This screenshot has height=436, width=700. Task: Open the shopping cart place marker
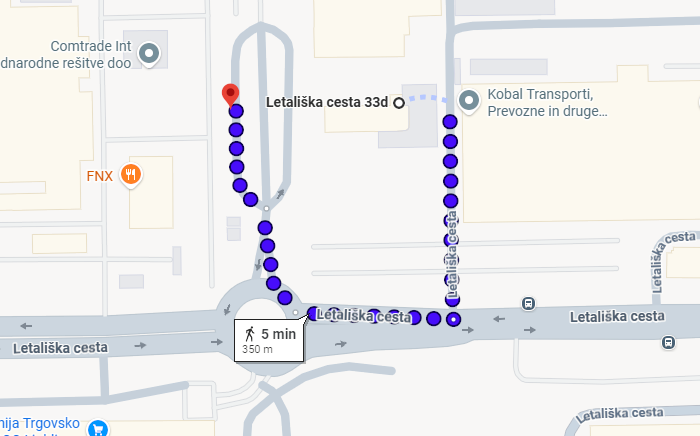tap(98, 429)
